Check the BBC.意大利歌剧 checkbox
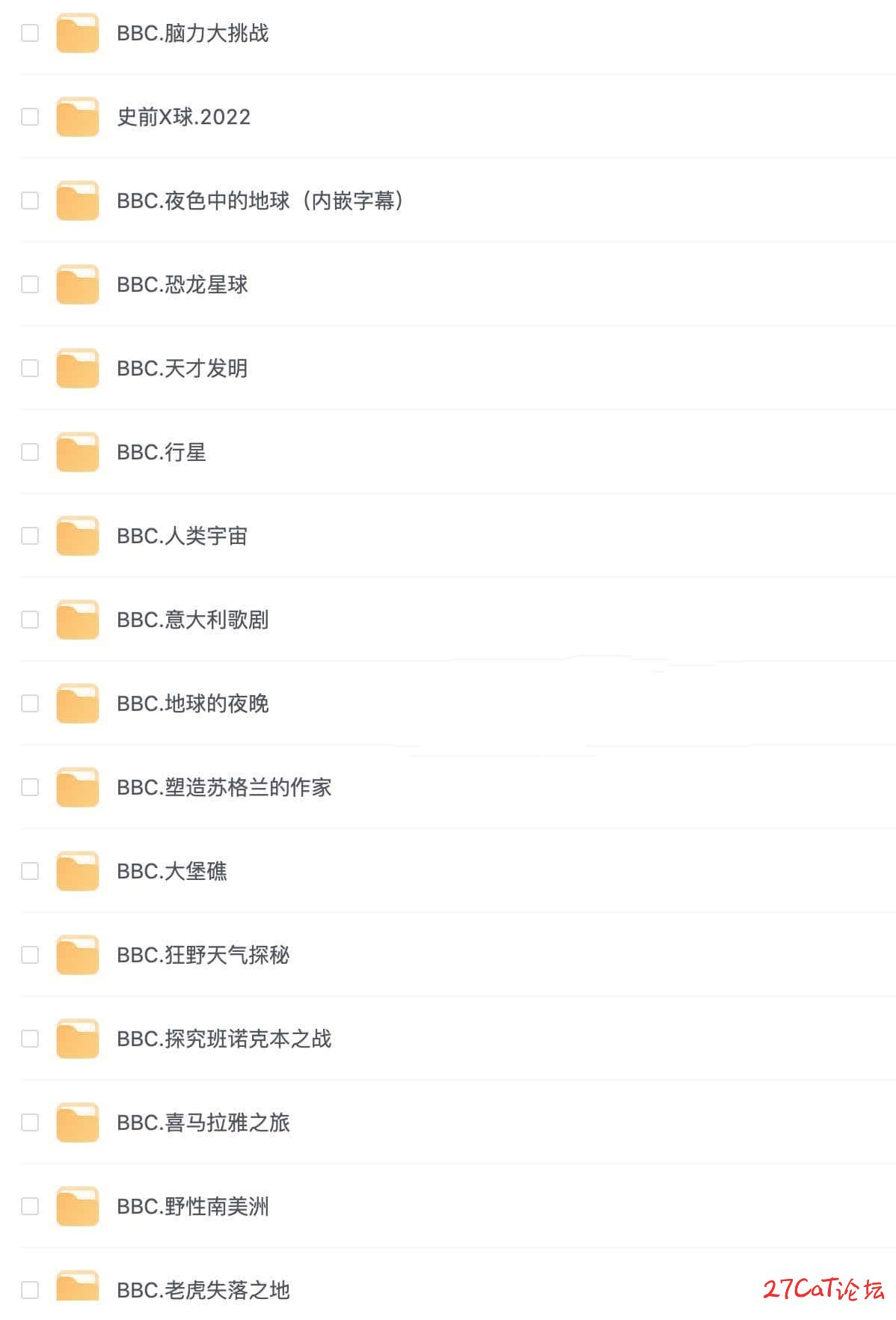Screen dimensions: 896x1320 30,620
